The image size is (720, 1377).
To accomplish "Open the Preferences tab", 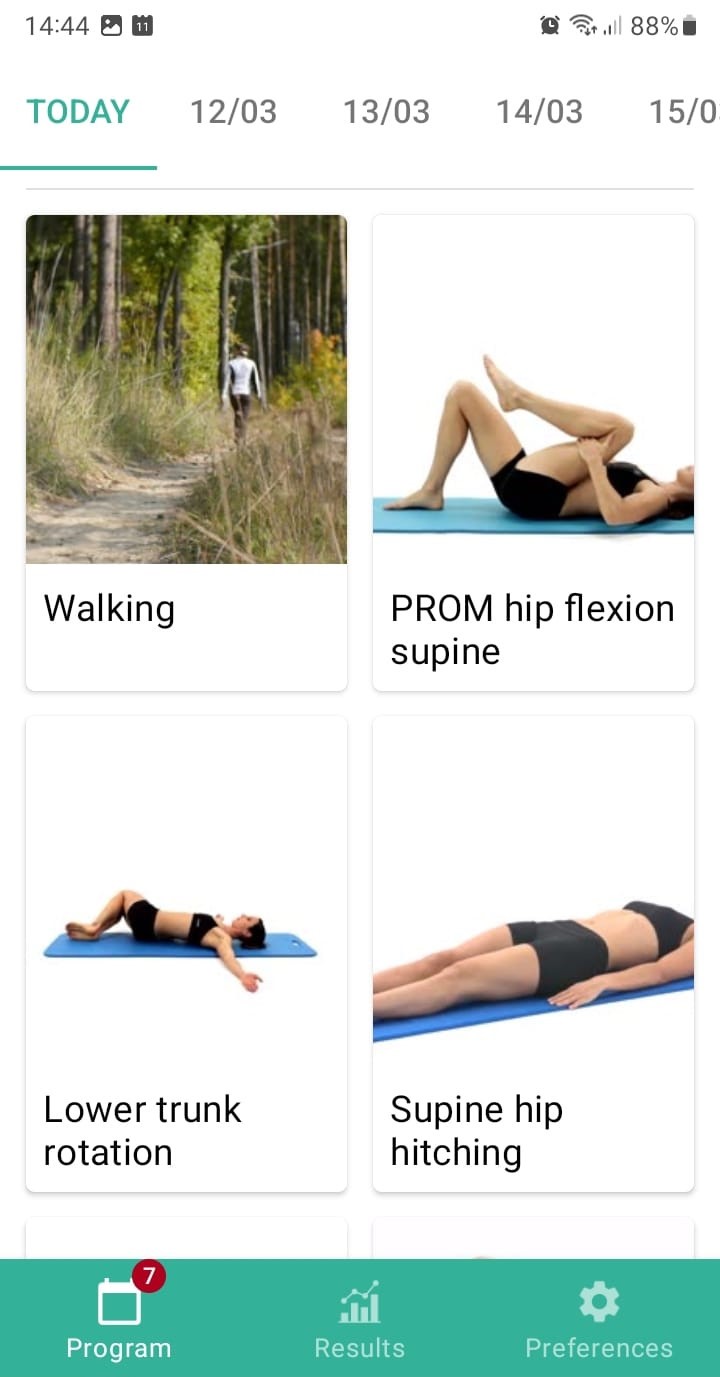I will coord(599,1319).
